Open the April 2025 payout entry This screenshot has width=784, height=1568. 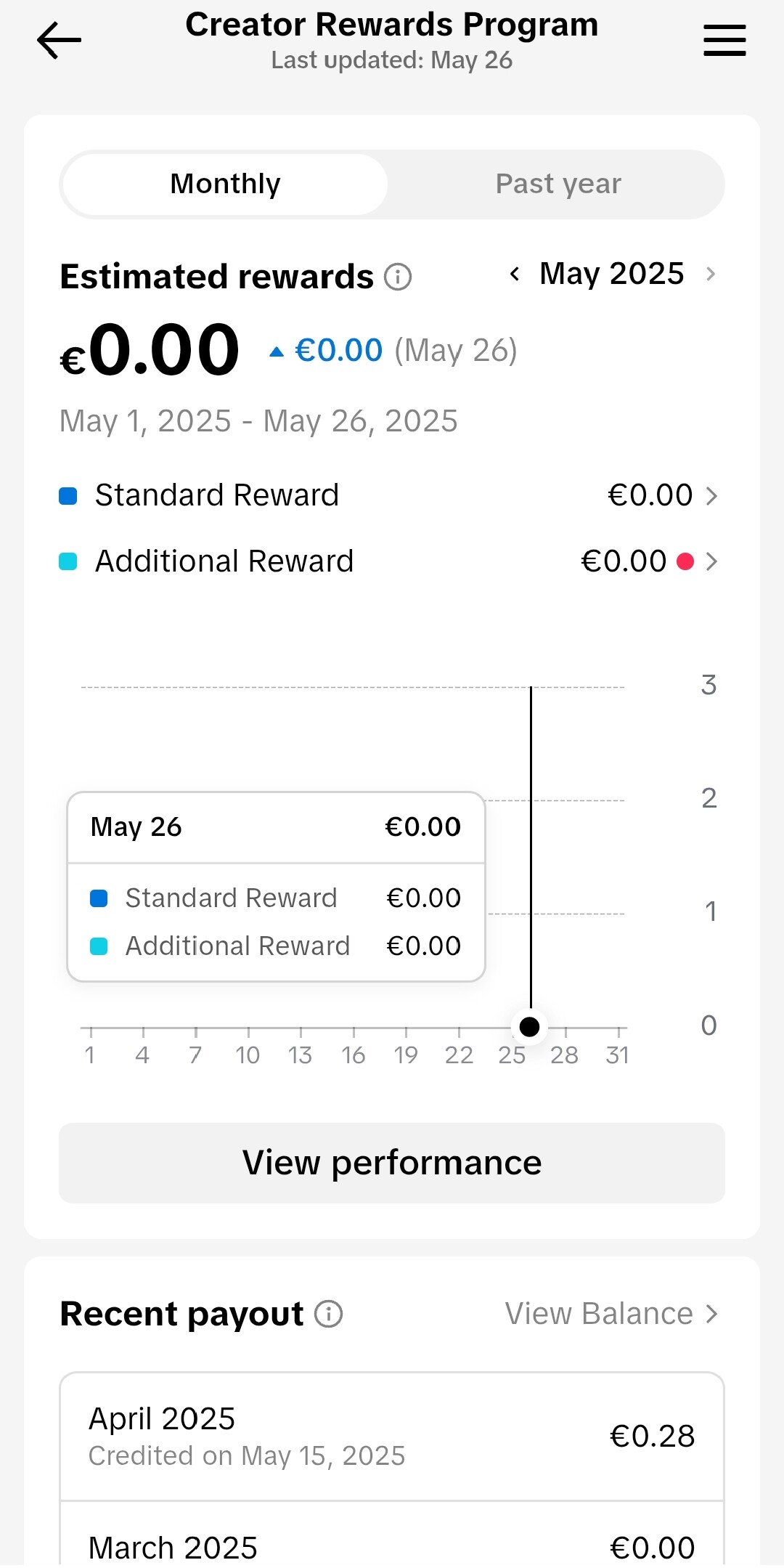392,1437
